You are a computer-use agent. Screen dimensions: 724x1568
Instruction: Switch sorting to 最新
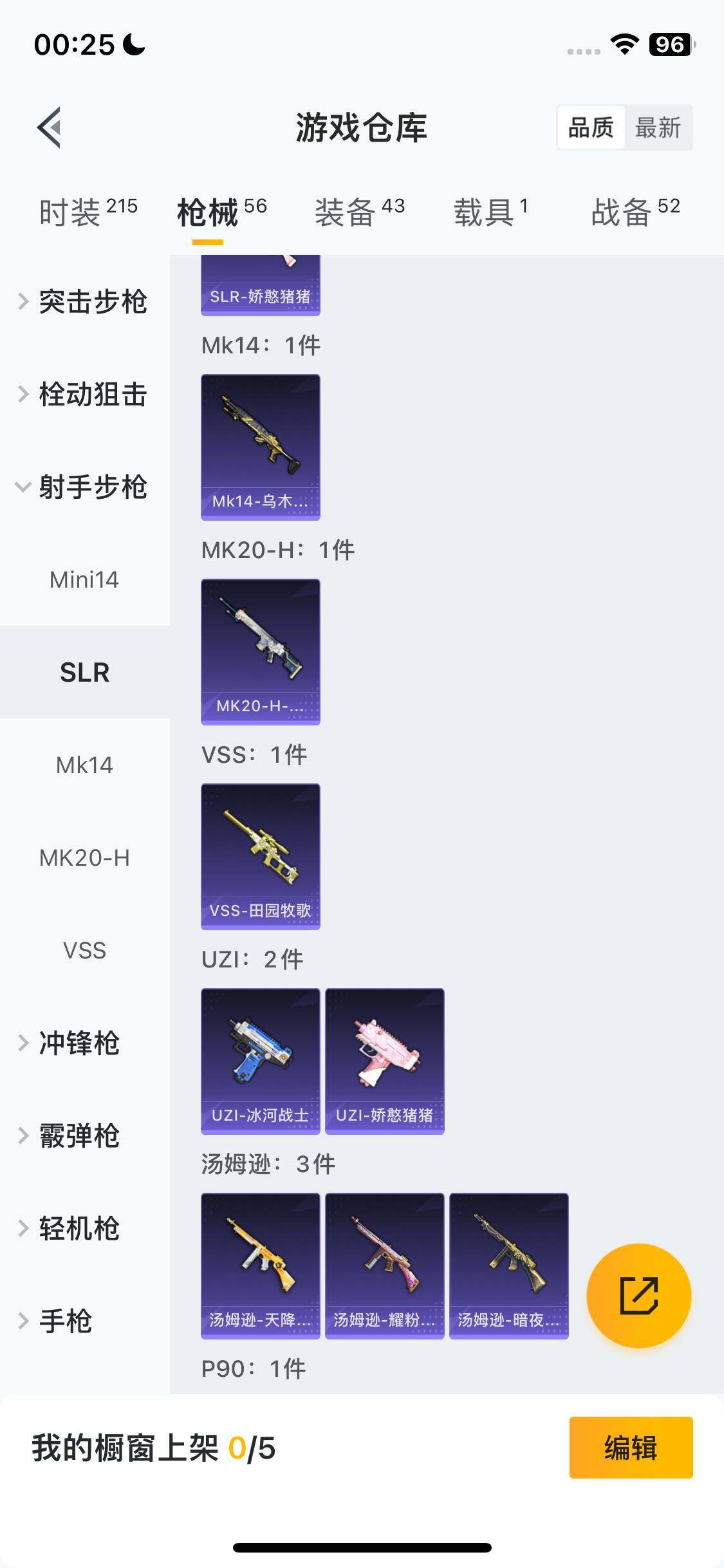click(x=658, y=128)
